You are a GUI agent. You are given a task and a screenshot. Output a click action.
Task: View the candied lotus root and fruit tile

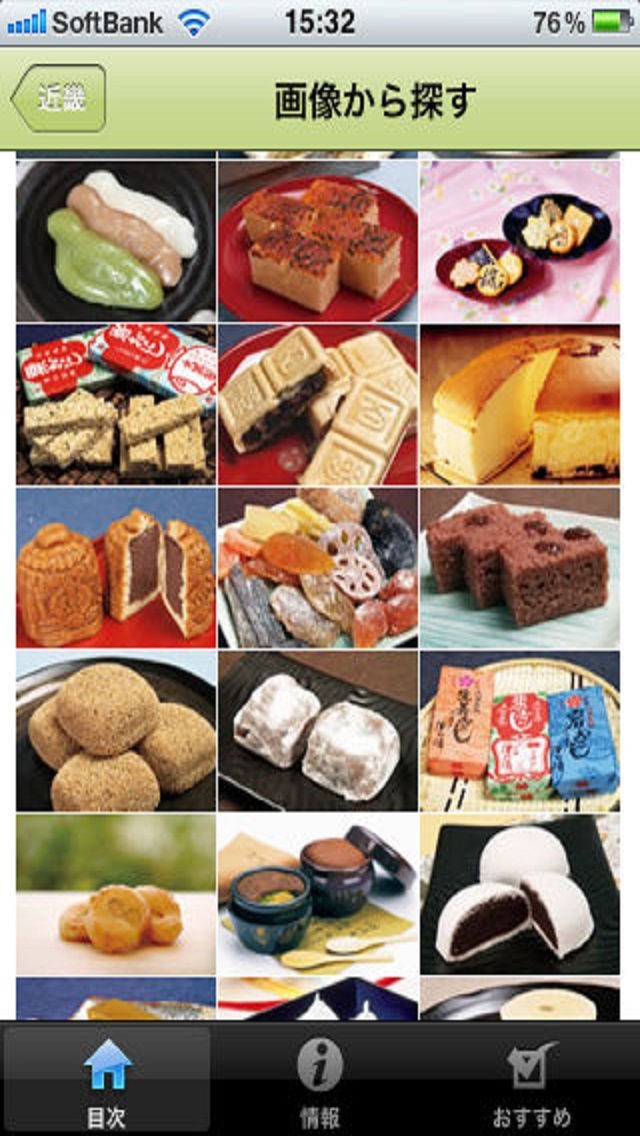click(318, 567)
